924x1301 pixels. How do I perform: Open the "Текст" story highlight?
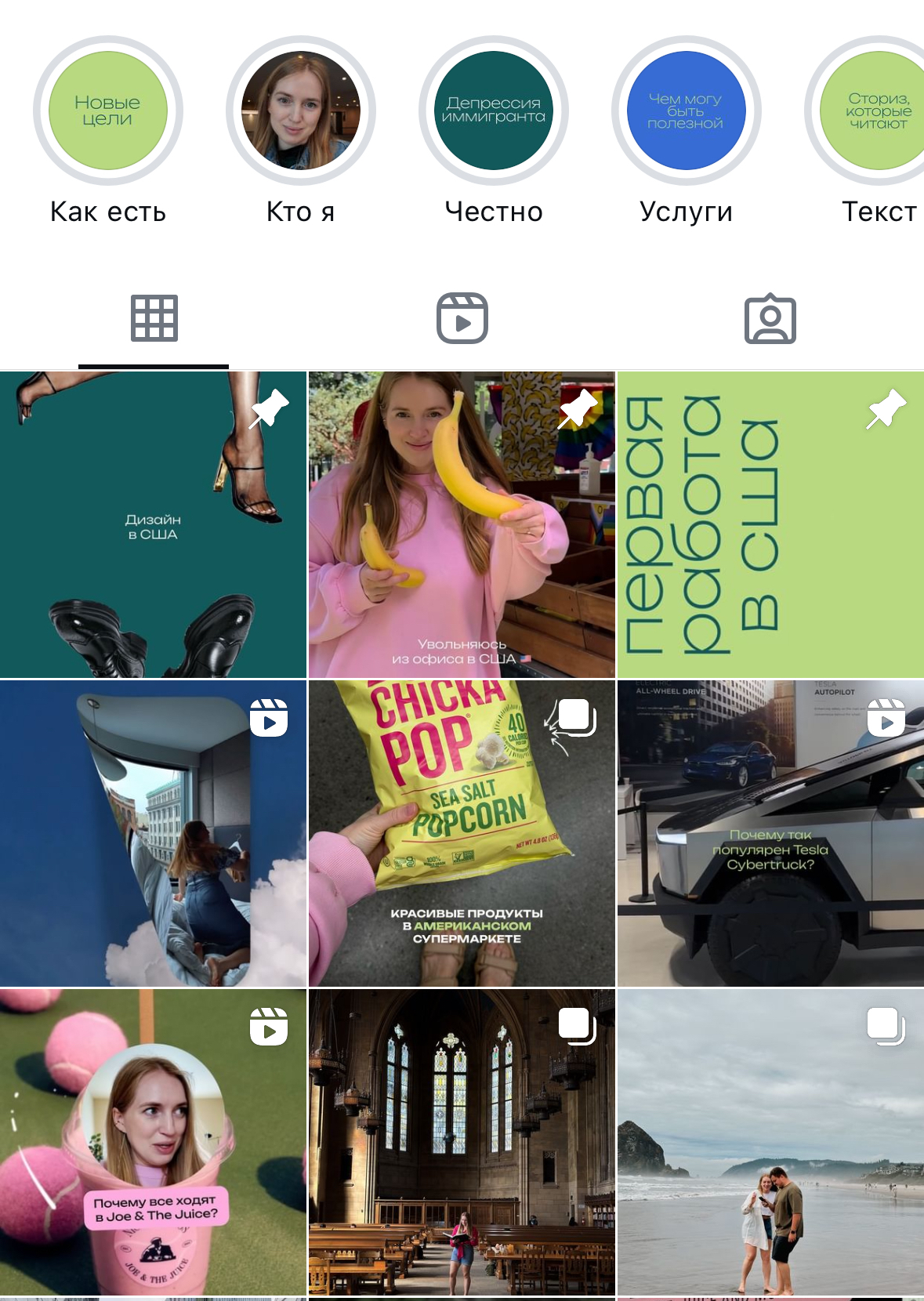point(874,111)
